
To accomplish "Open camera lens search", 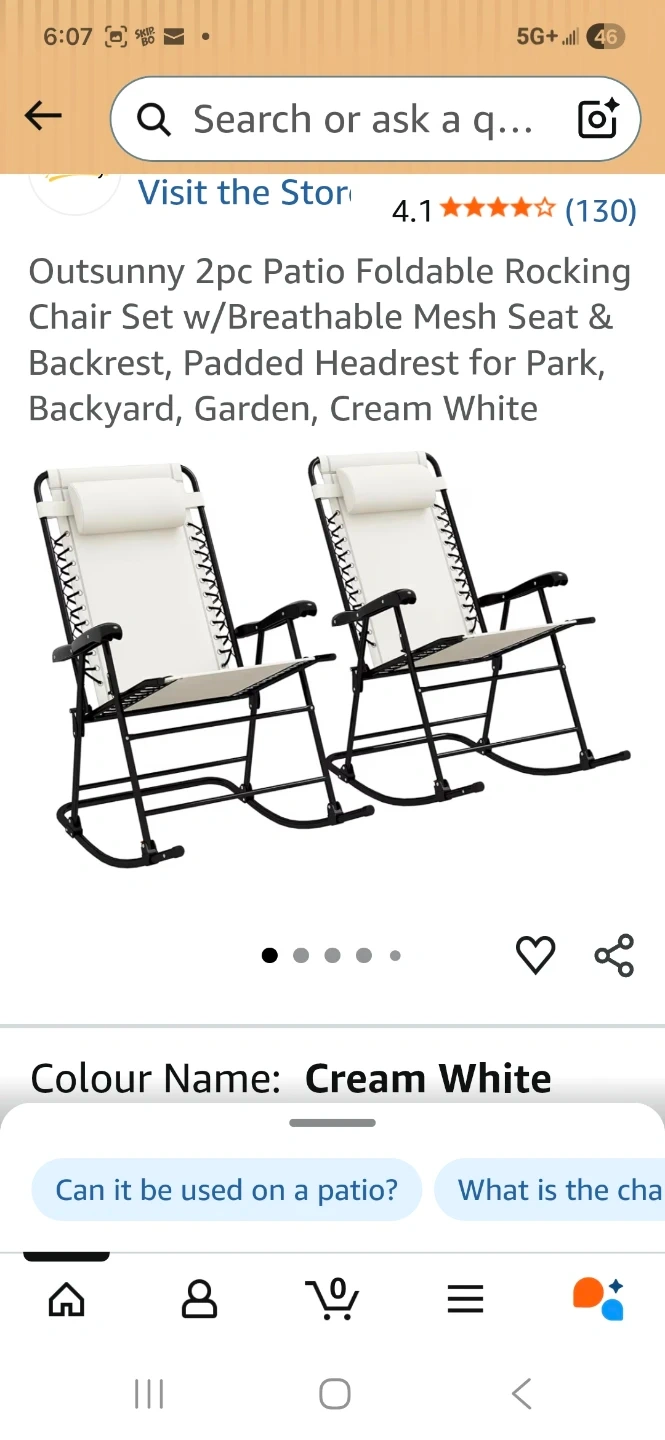I will 599,120.
